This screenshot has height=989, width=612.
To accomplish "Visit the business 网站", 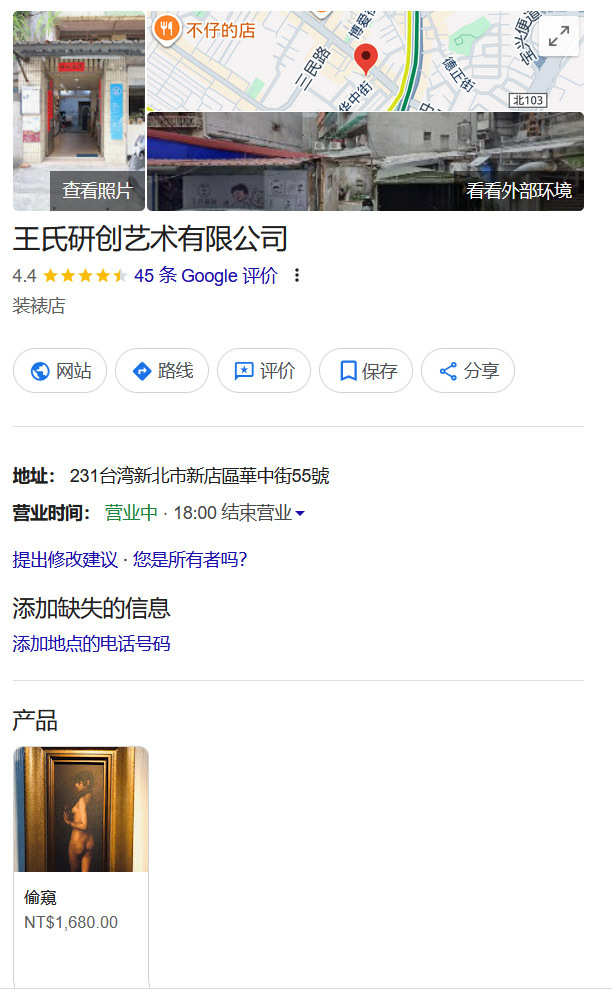I will [60, 371].
